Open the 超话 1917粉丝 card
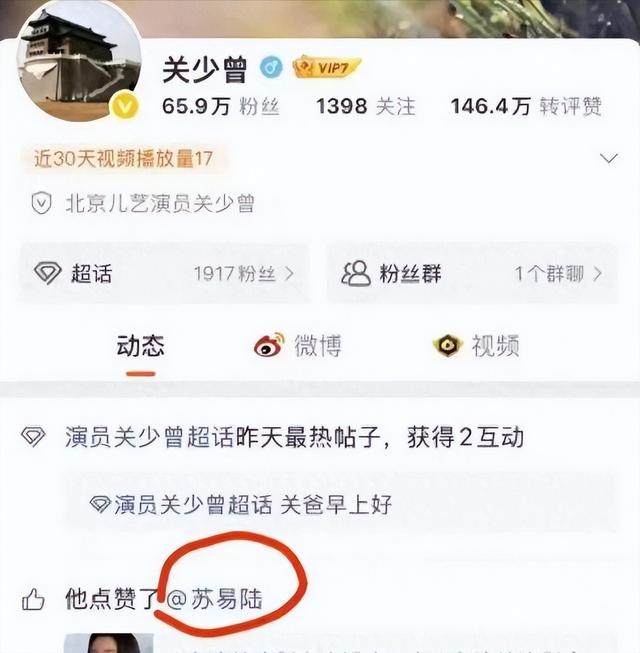 tap(164, 273)
